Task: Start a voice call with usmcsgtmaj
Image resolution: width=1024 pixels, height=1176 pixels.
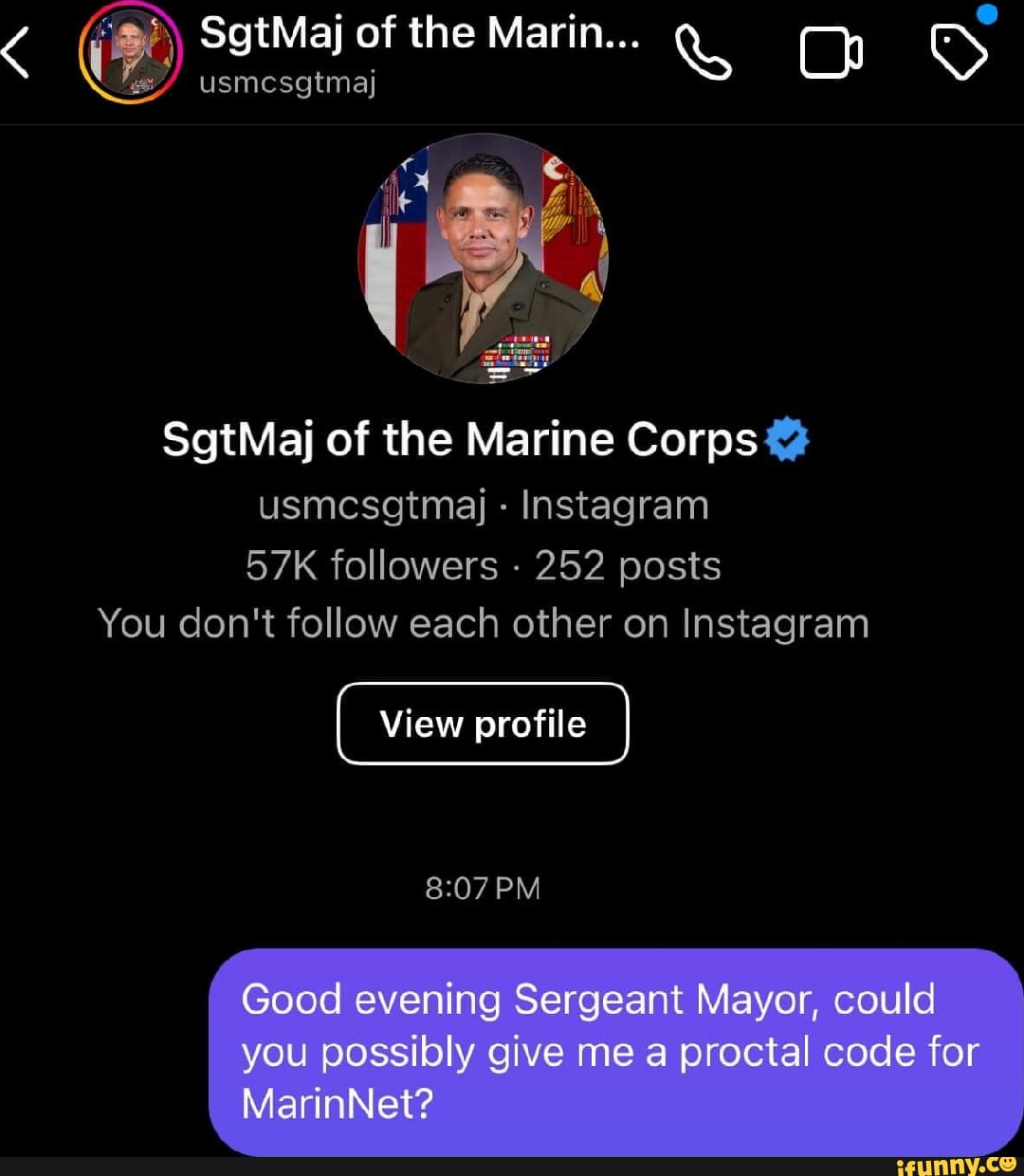Action: [705, 52]
